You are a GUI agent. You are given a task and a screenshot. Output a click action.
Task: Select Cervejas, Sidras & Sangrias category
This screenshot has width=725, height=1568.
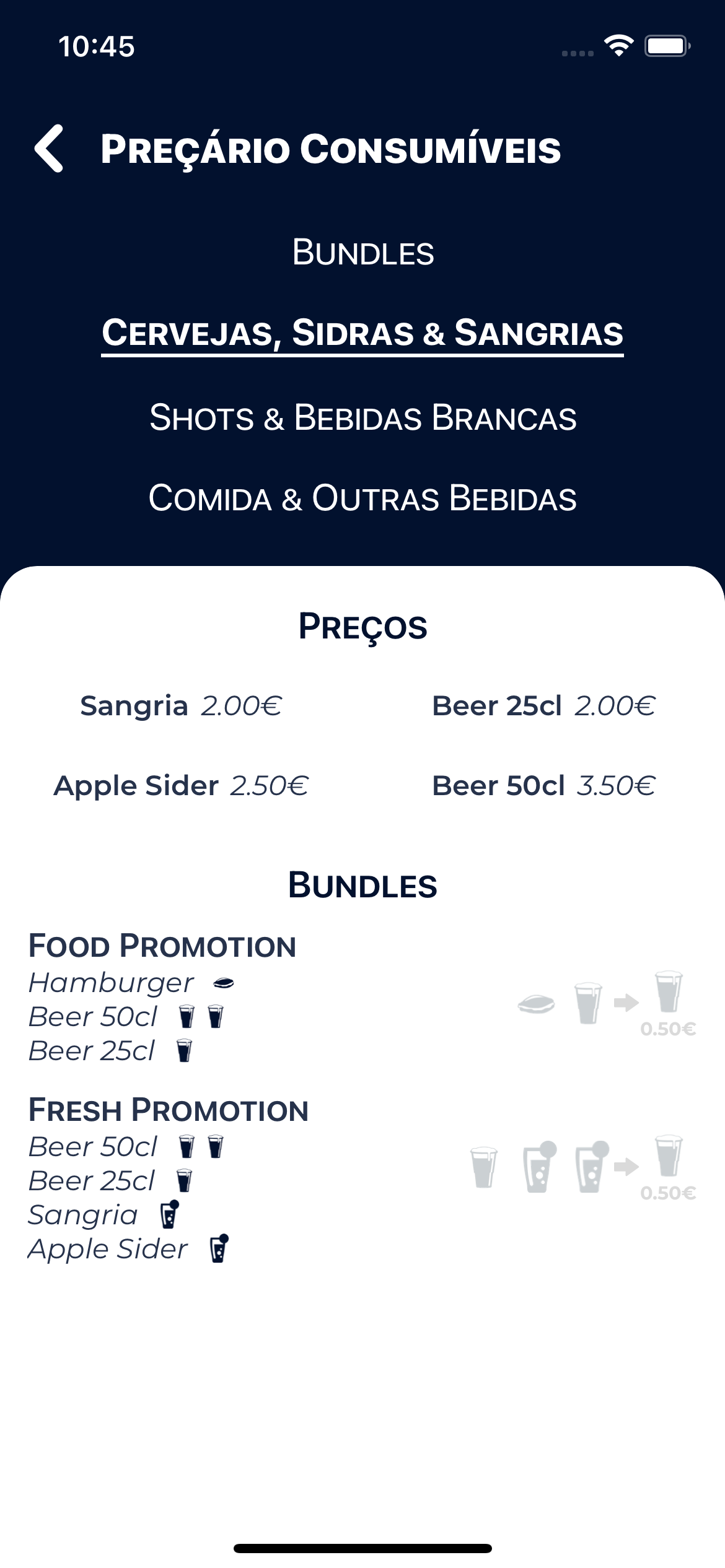point(362,333)
